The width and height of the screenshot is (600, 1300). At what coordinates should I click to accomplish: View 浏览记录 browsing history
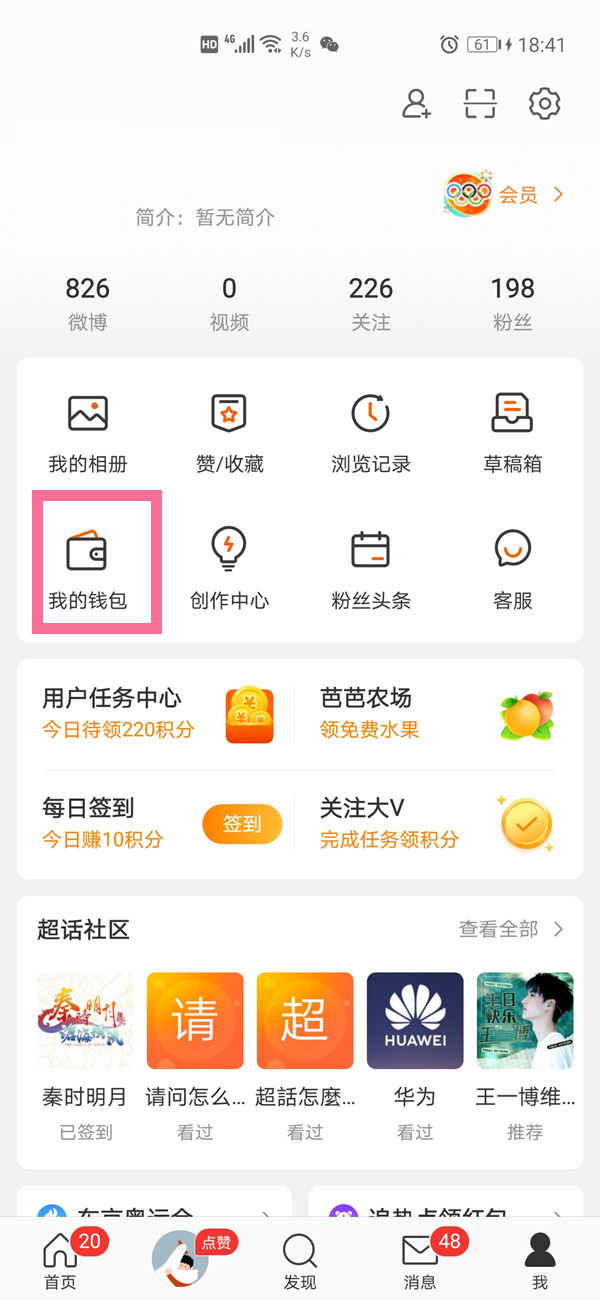point(371,433)
